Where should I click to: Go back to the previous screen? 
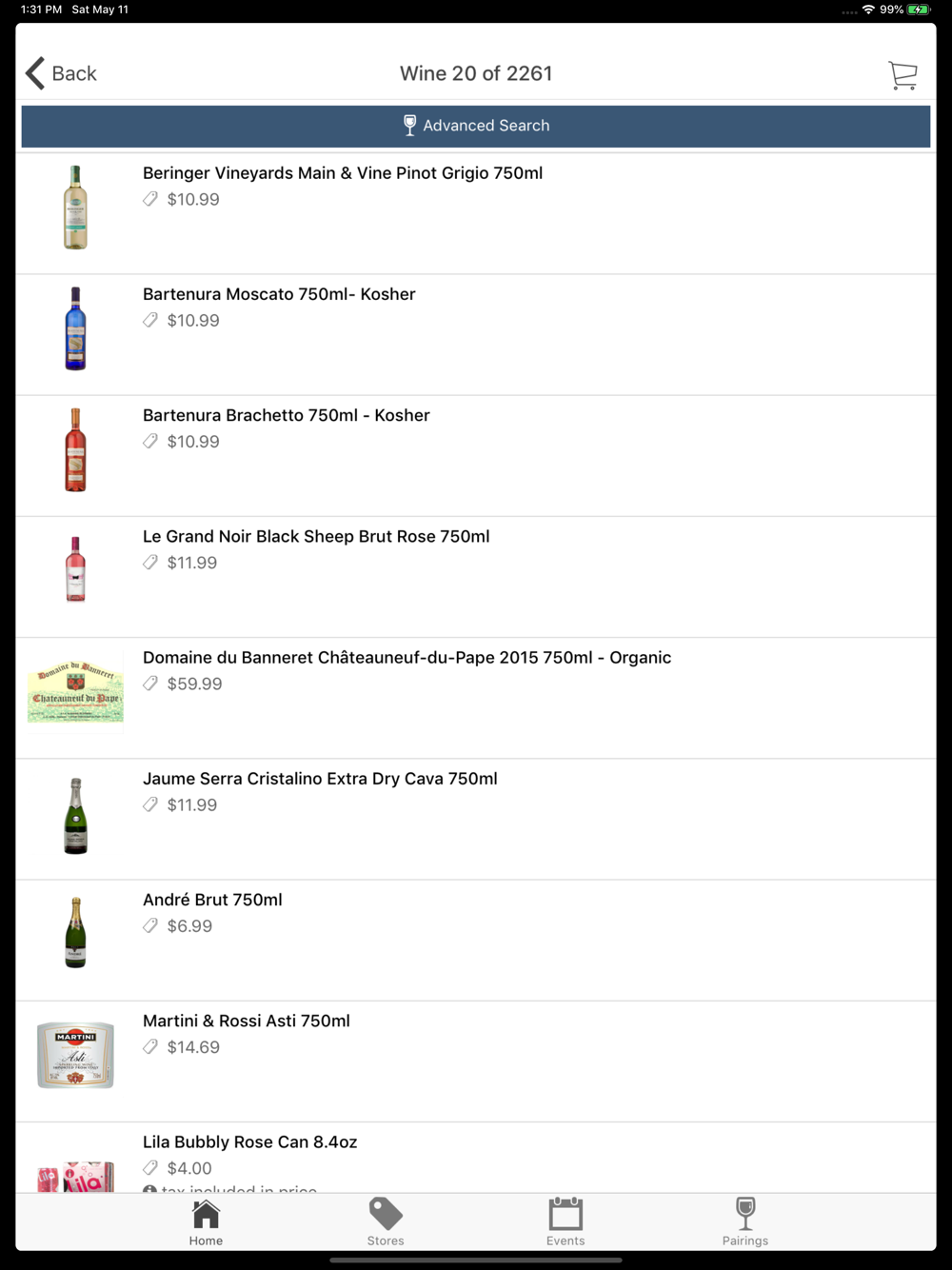pyautogui.click(x=62, y=73)
